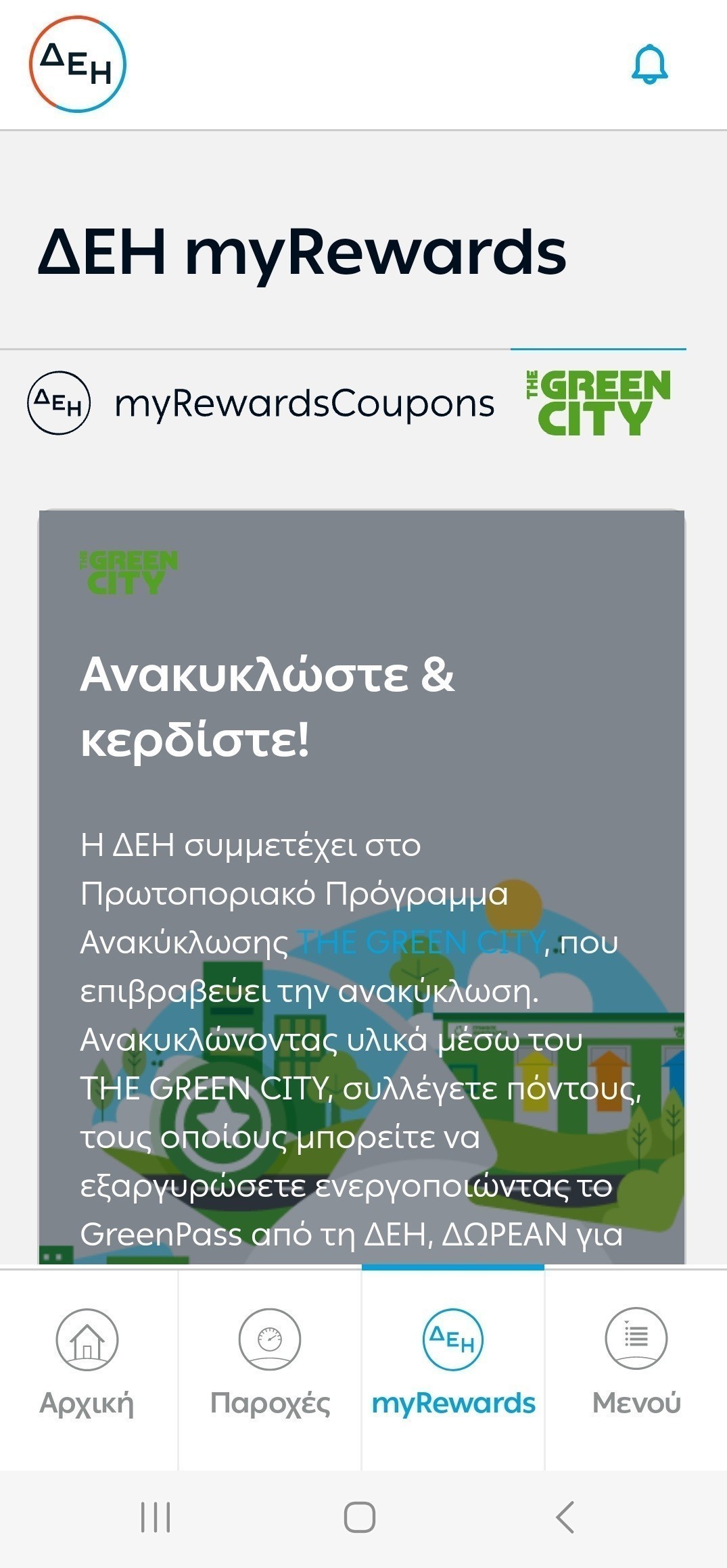Tap the ΔΕΗ logo in header
Image resolution: width=727 pixels, height=1568 pixels.
[x=78, y=64]
